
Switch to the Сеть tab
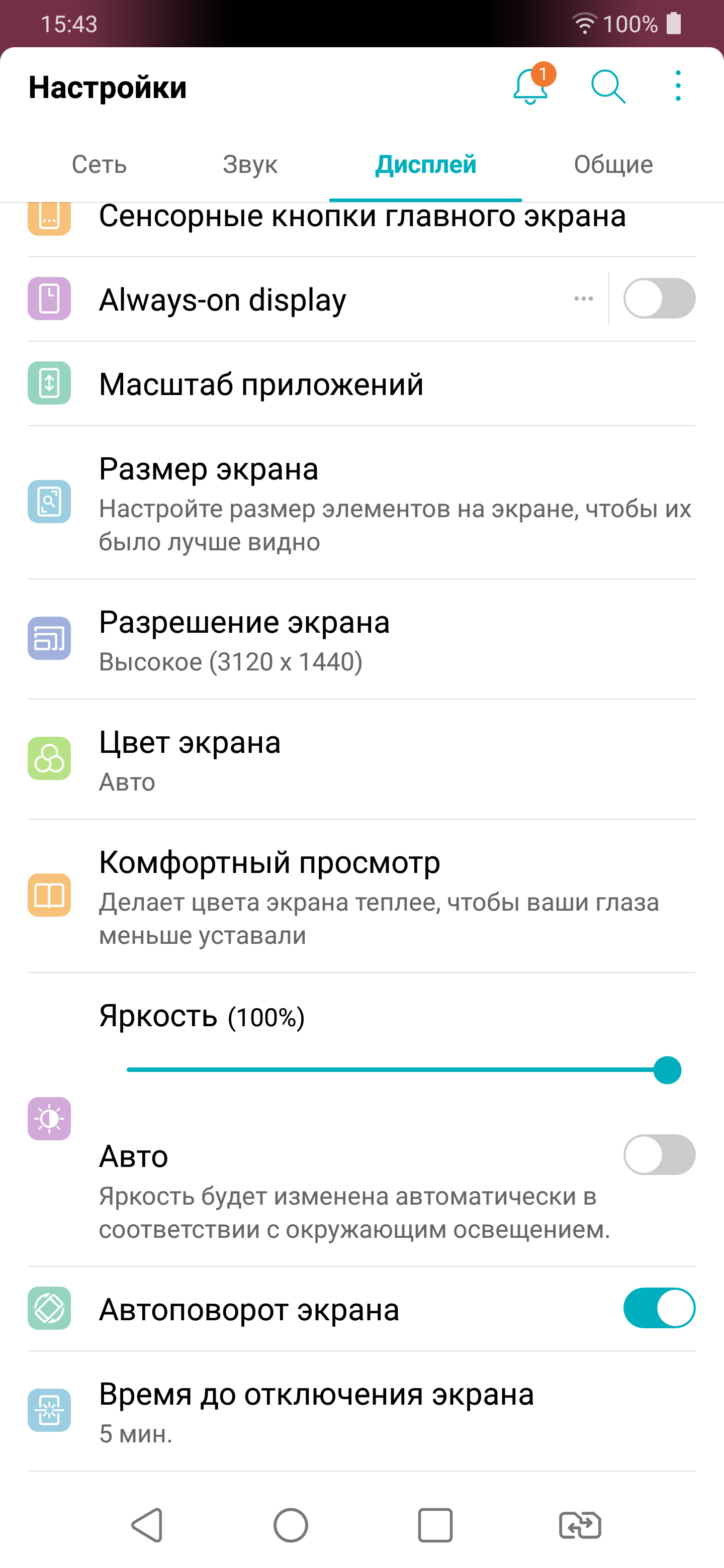click(x=99, y=164)
